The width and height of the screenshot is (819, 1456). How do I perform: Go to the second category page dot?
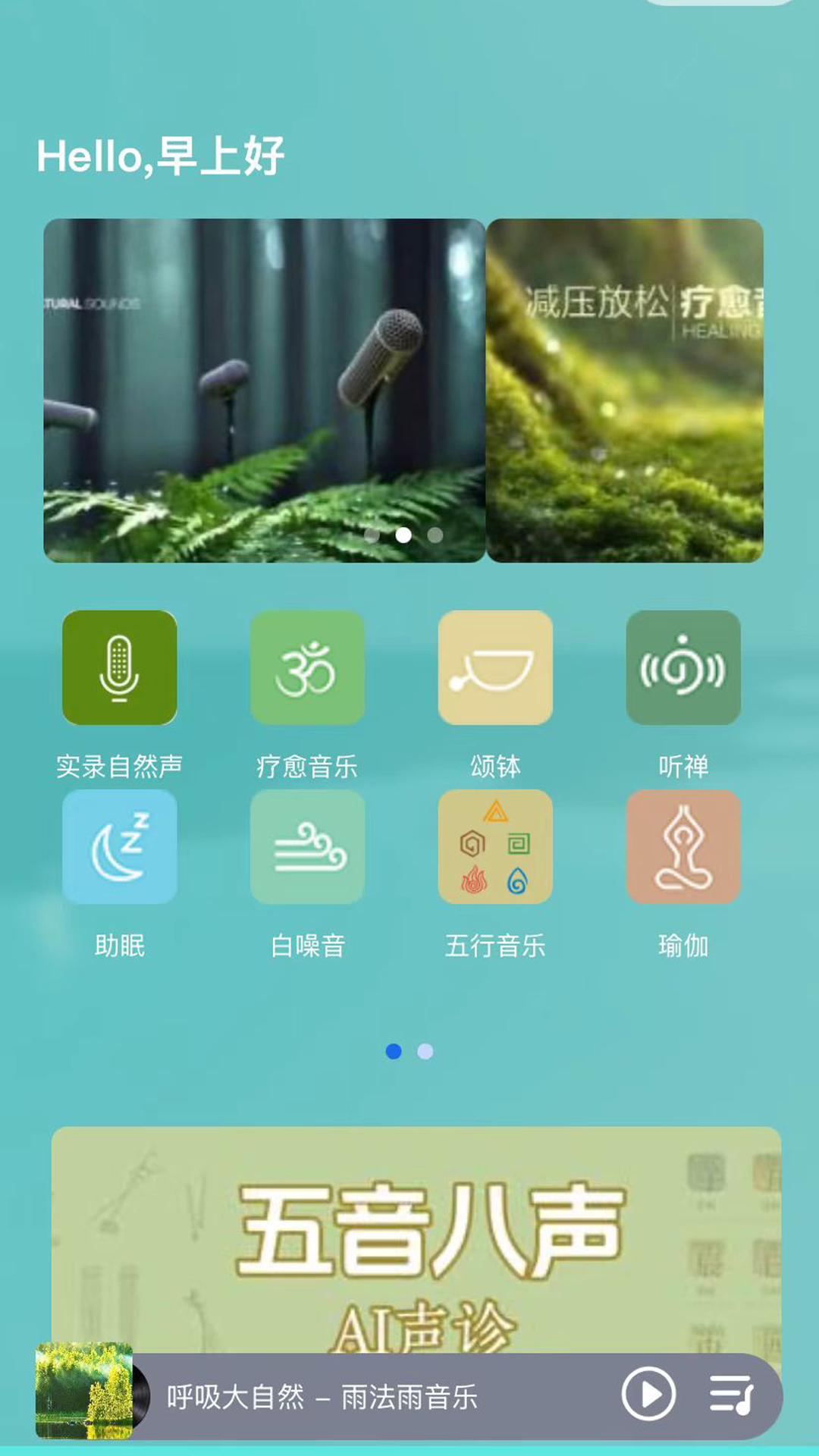coord(425,1051)
